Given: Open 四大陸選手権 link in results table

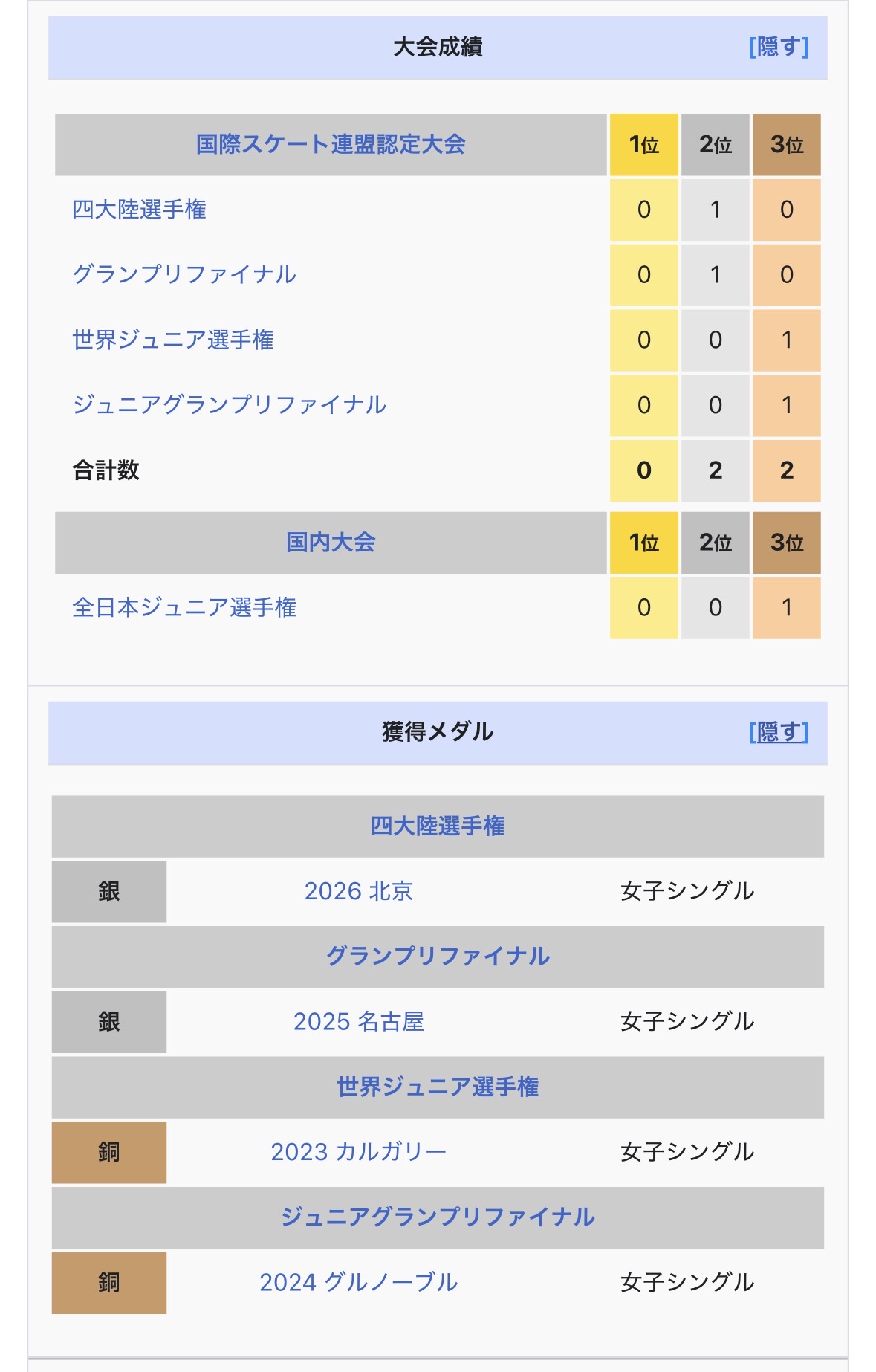Looking at the screenshot, I should (x=139, y=210).
